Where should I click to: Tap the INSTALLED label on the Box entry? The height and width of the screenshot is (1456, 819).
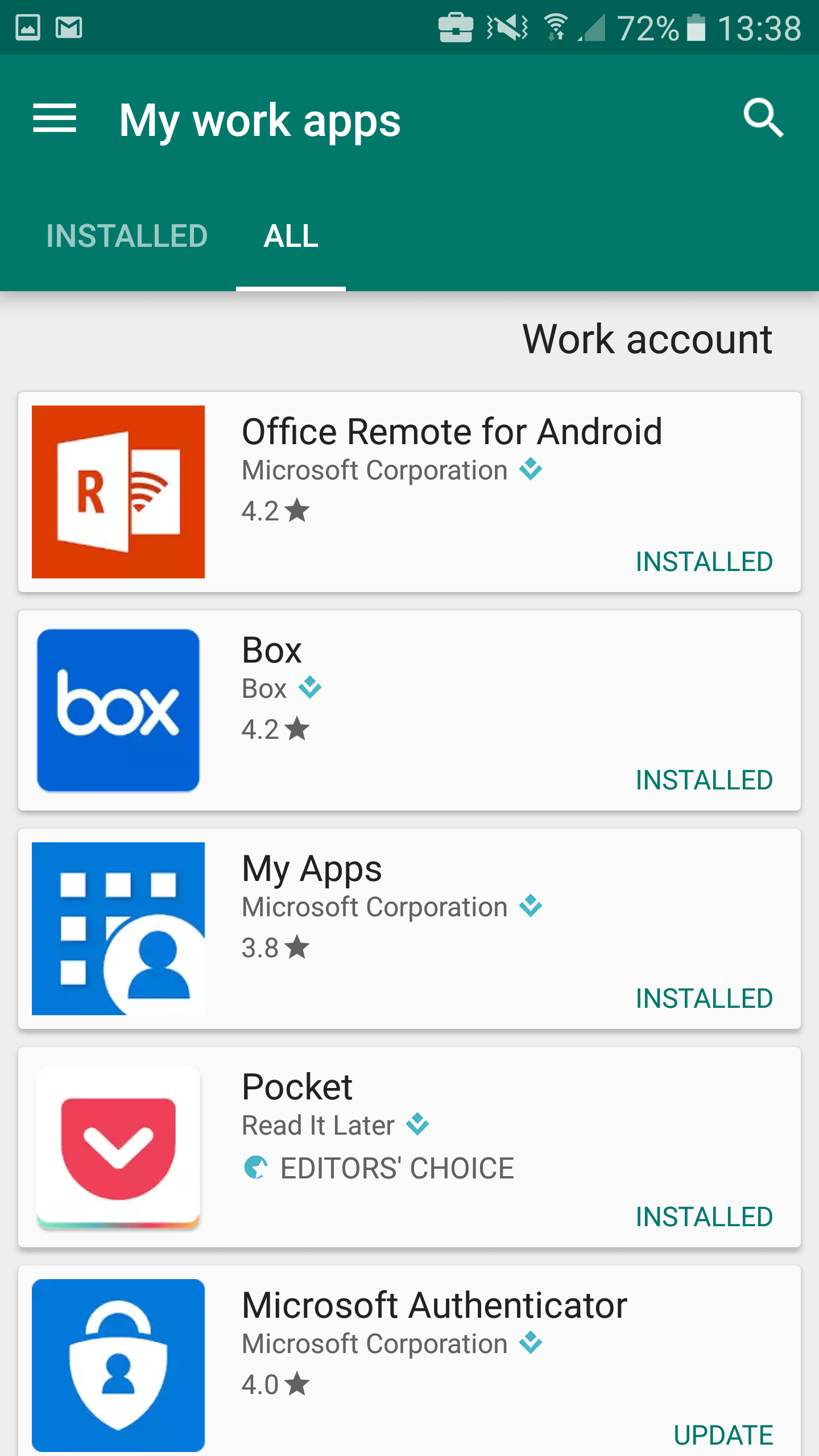tap(704, 780)
